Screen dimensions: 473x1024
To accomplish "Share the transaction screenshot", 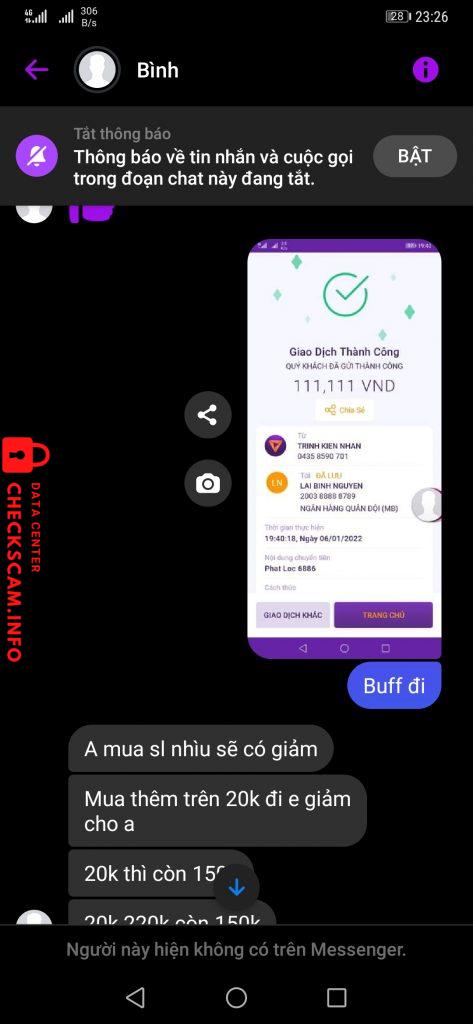I will point(208,415).
